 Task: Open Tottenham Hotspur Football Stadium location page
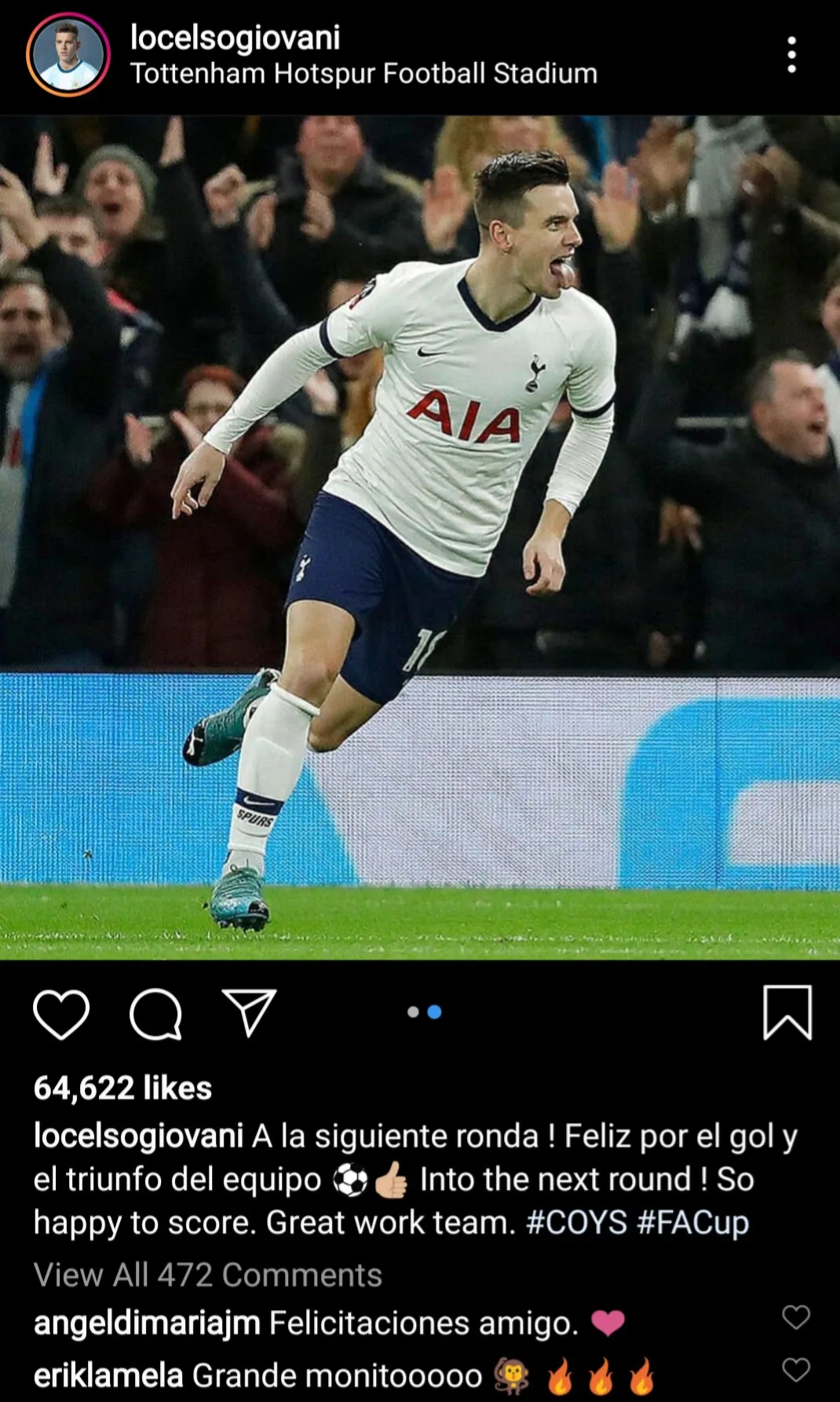coord(360,75)
